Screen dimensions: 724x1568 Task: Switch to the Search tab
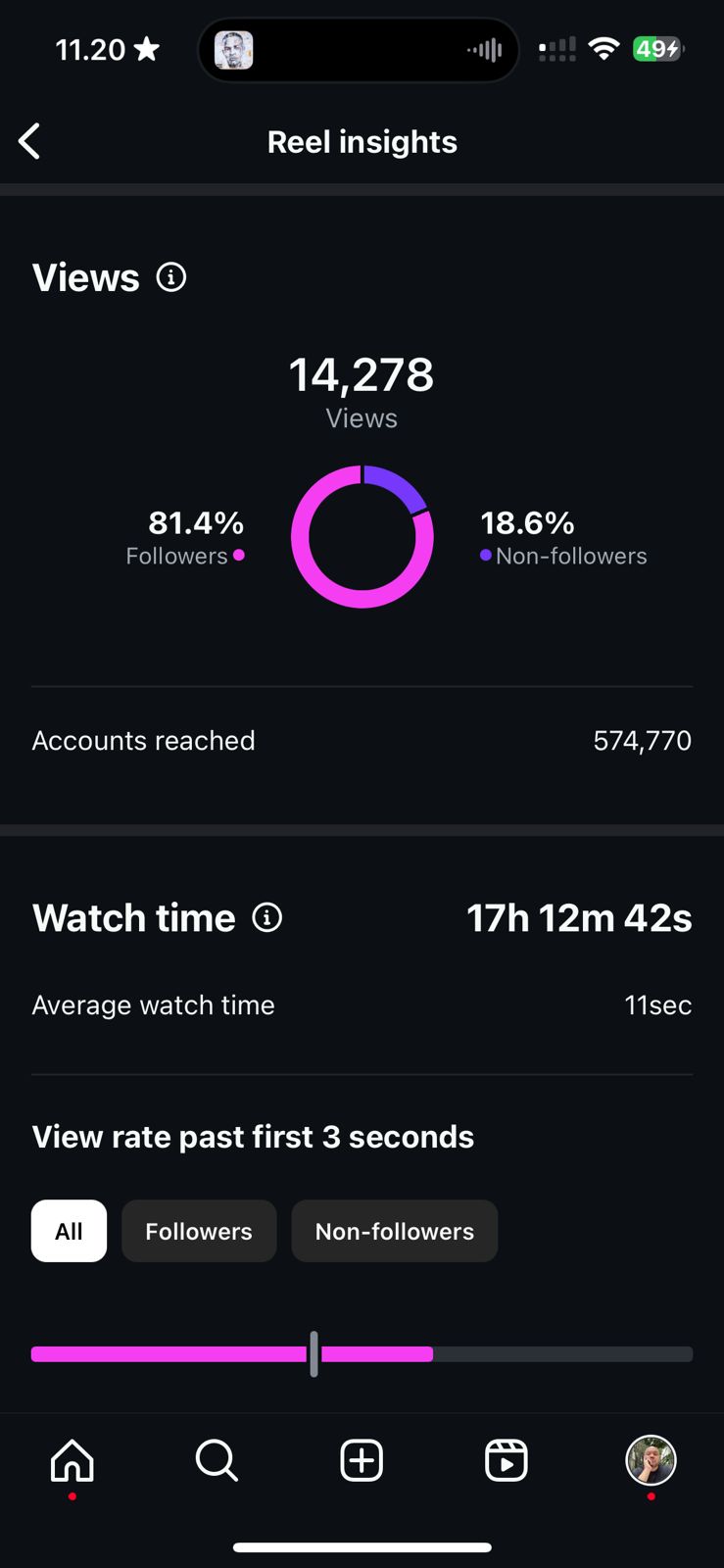click(x=217, y=1461)
